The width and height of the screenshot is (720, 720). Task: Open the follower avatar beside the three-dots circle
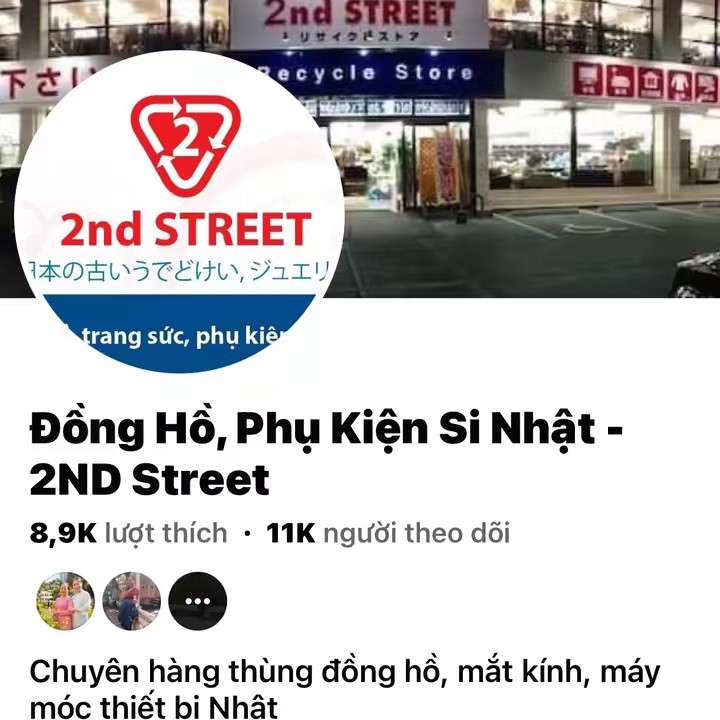pos(132,601)
